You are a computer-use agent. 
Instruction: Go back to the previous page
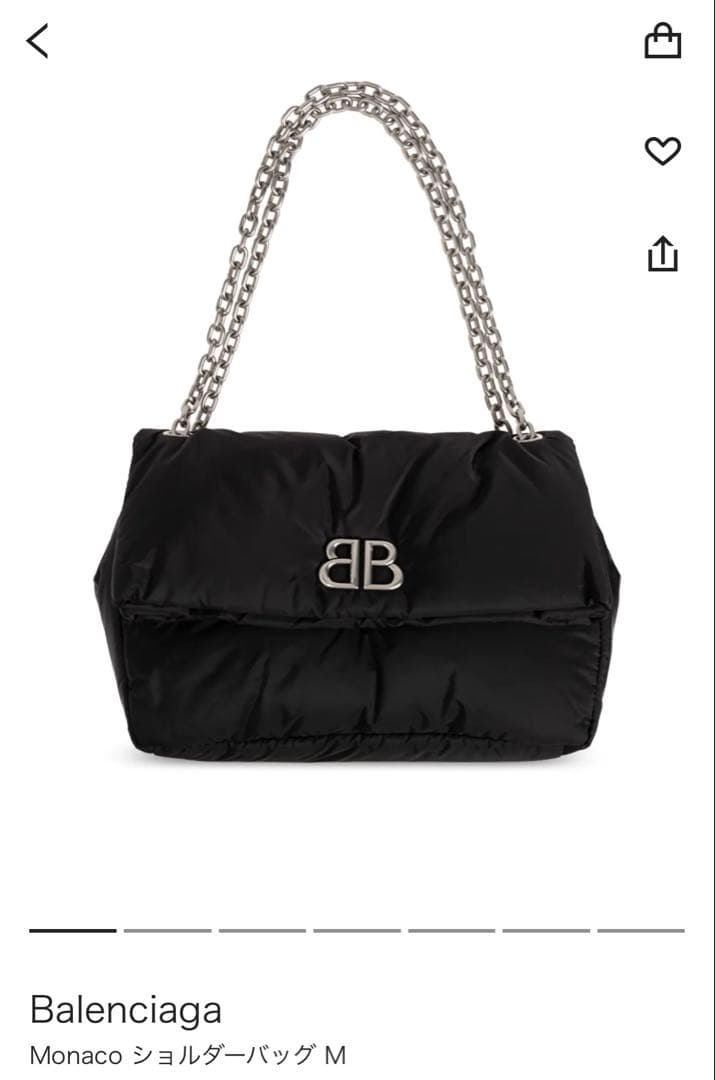click(38, 42)
